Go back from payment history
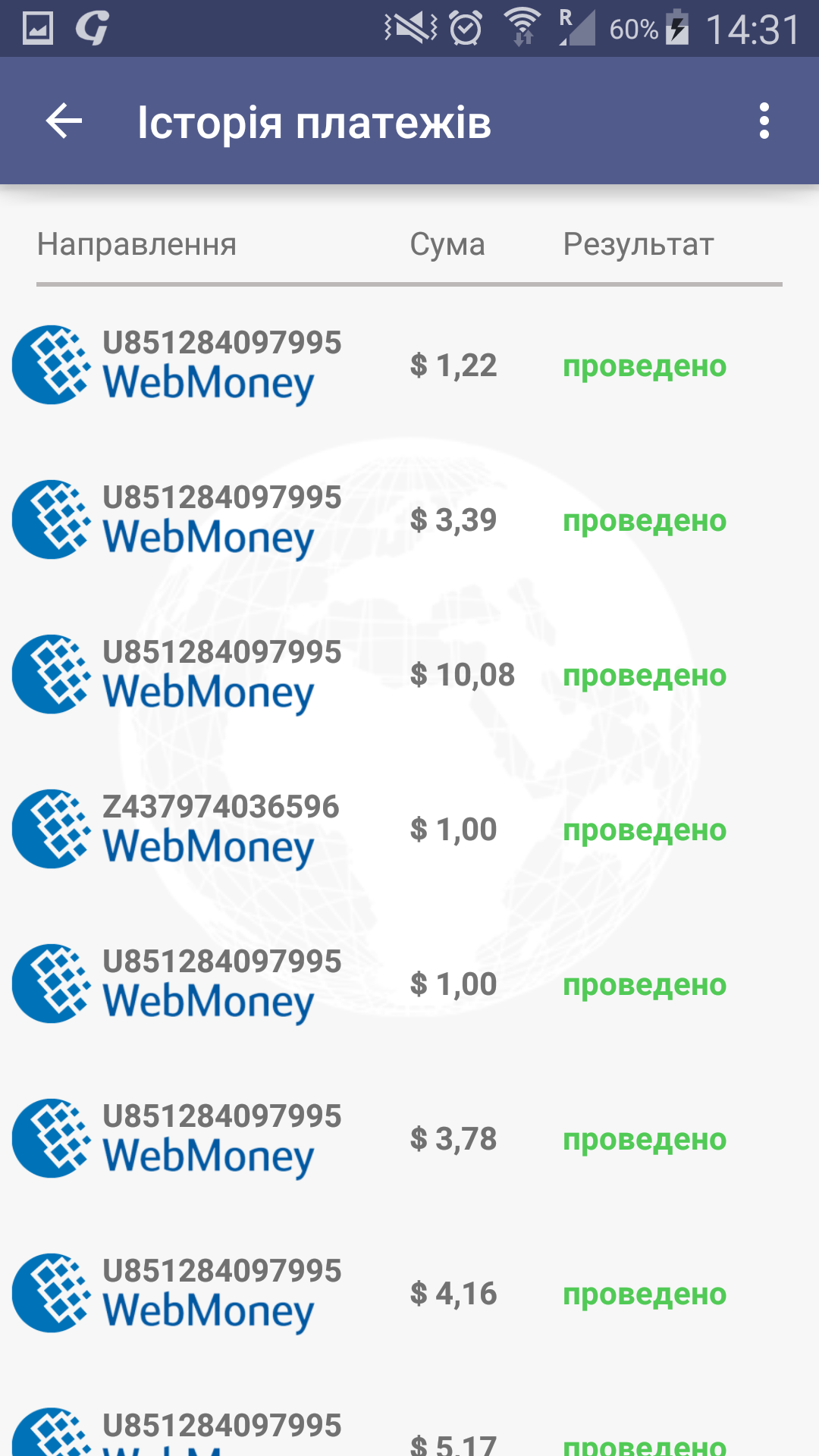Image resolution: width=819 pixels, height=1456 pixels. [64, 121]
